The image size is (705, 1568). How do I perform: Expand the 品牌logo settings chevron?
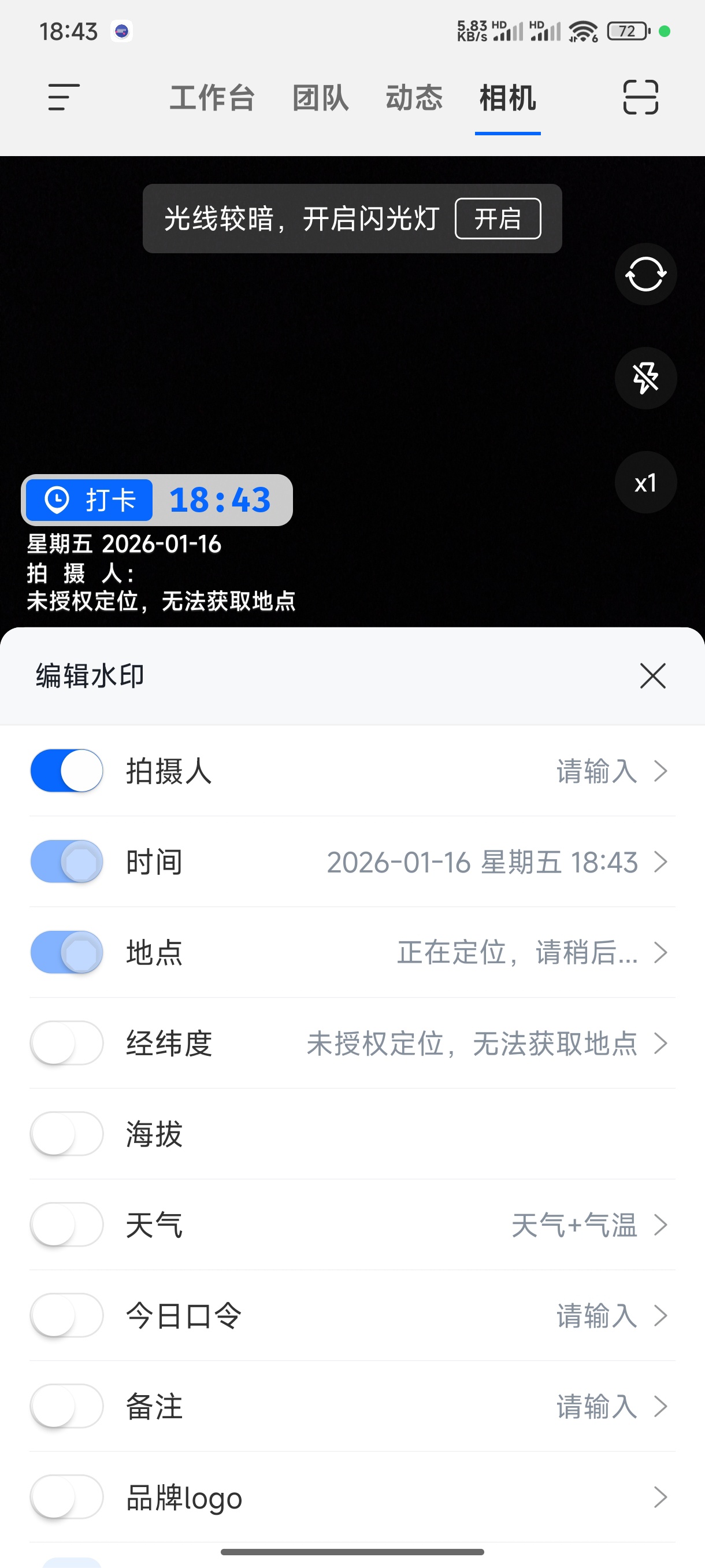[662, 1497]
